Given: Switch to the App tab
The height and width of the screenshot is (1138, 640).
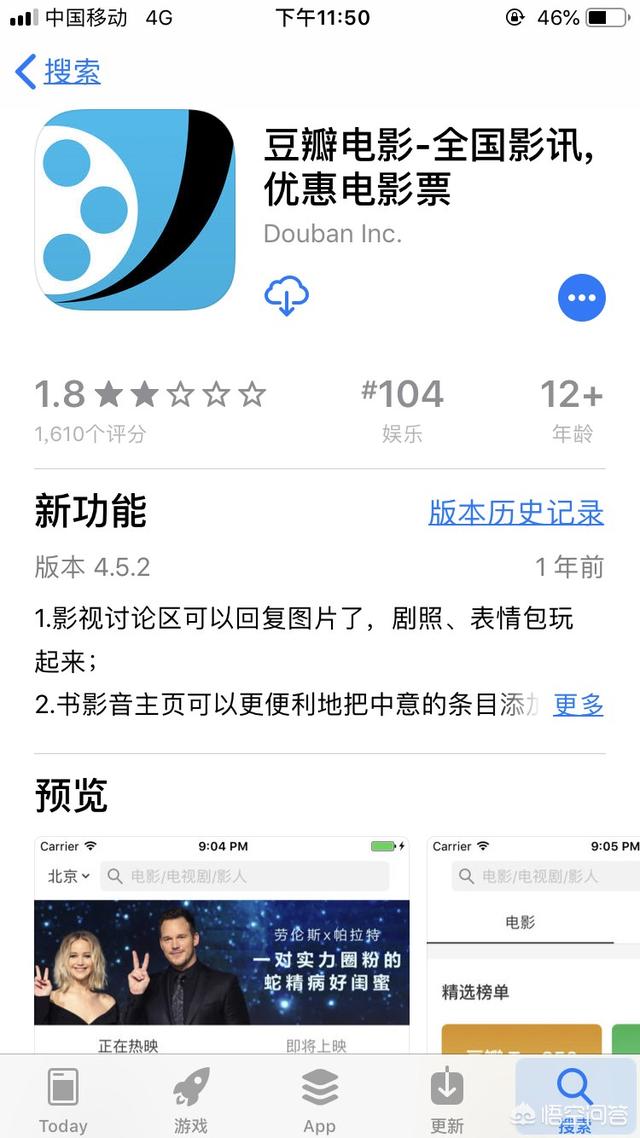Looking at the screenshot, I should 319,1098.
